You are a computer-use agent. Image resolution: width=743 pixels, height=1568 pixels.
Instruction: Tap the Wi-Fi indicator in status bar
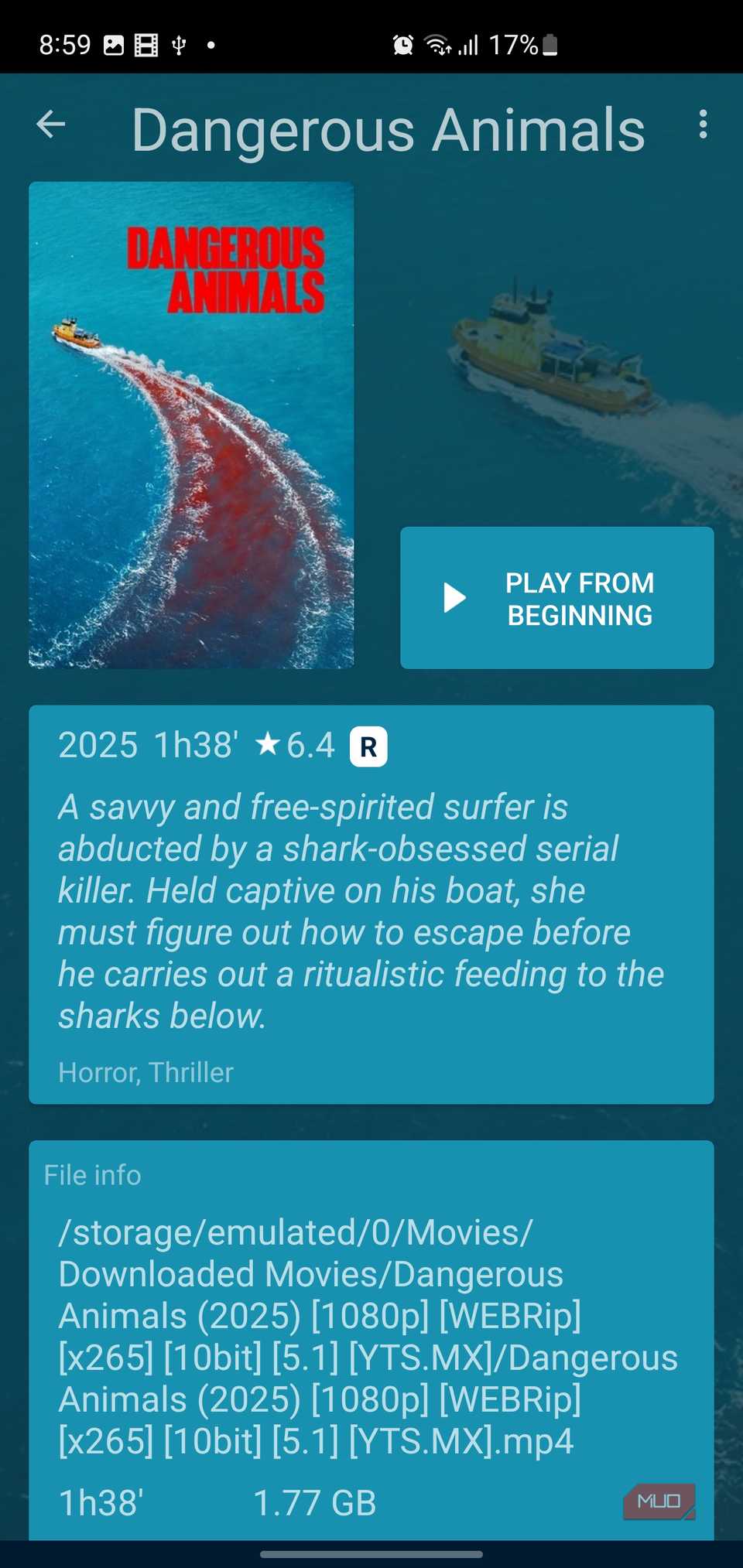pos(437,44)
